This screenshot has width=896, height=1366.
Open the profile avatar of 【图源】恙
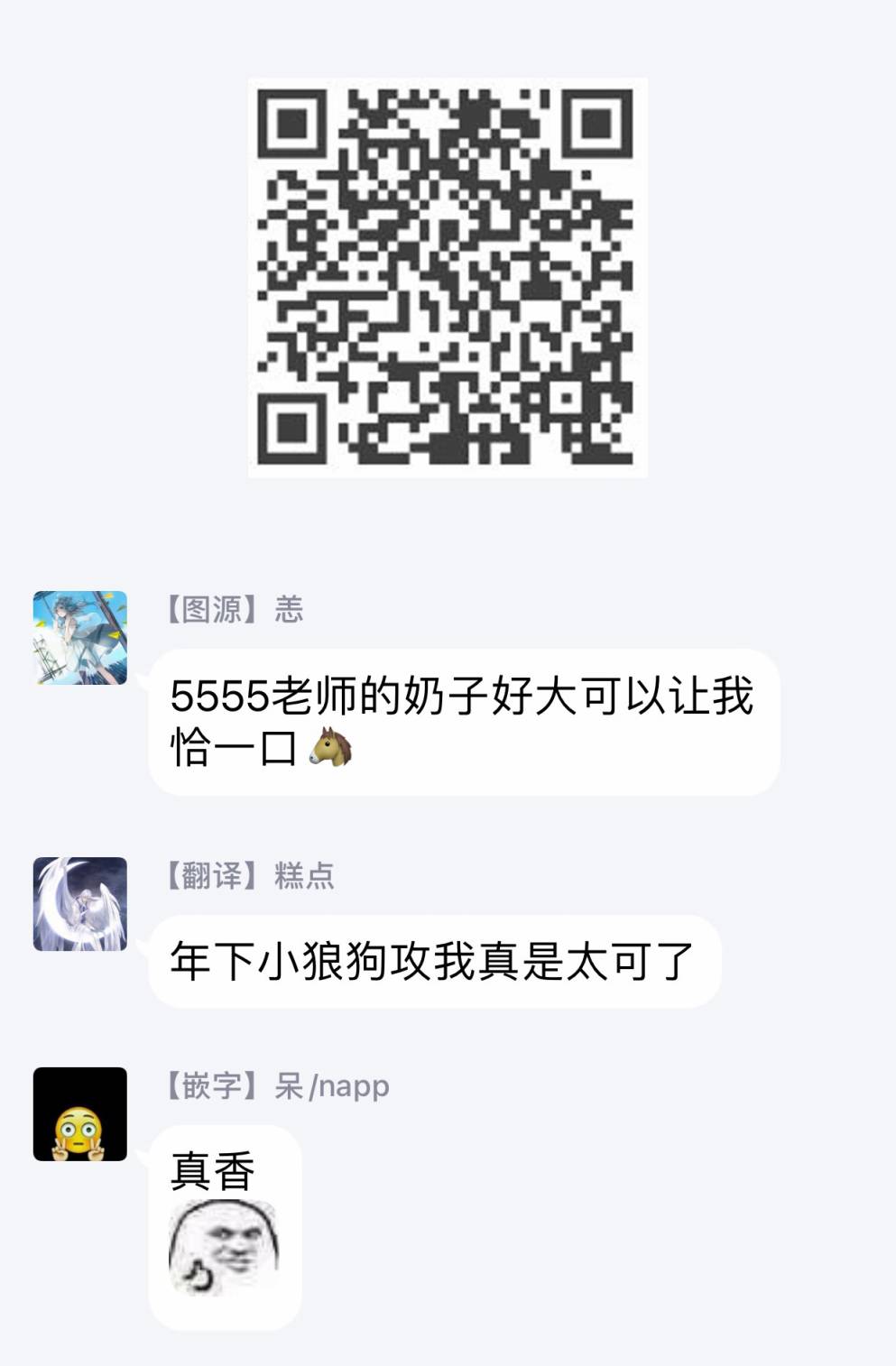click(80, 638)
